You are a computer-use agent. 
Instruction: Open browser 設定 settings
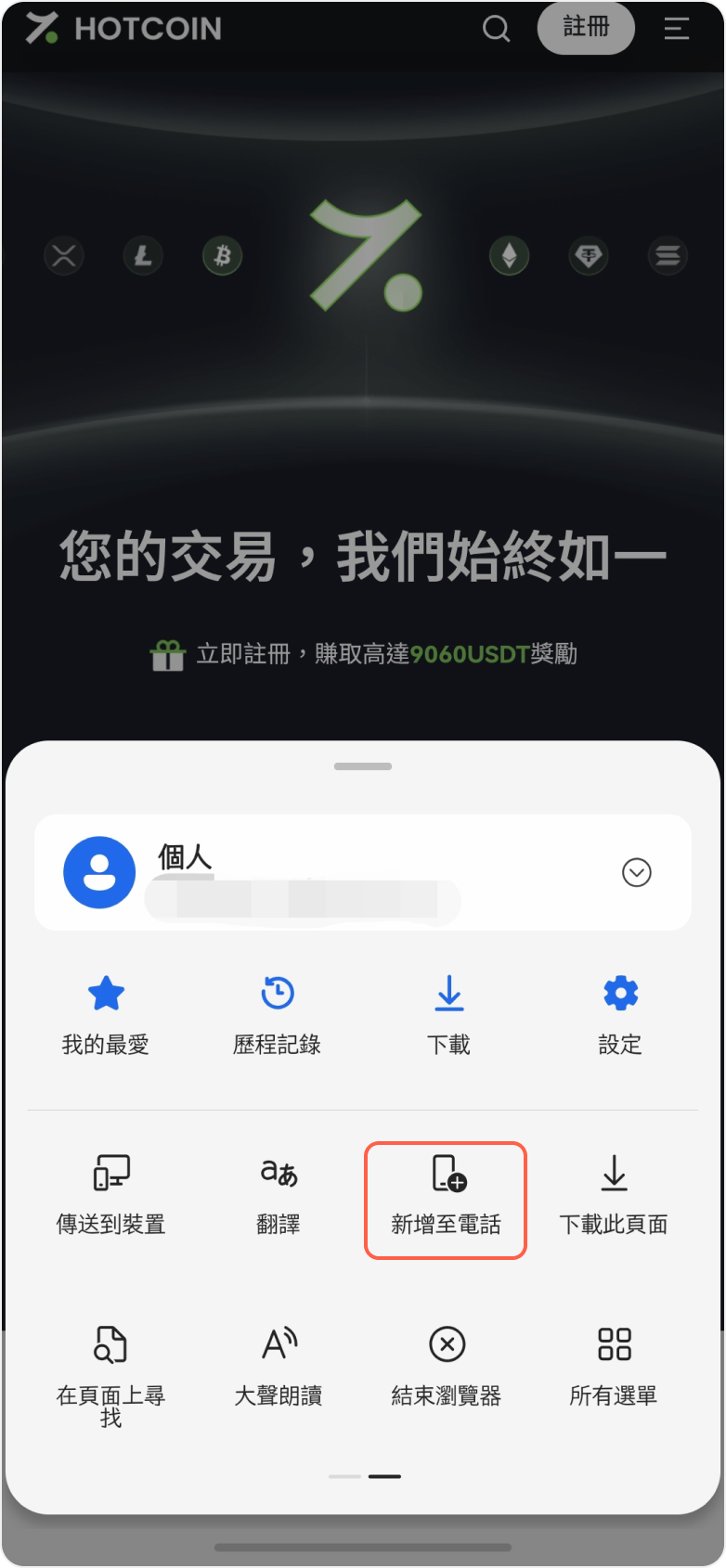[620, 1014]
